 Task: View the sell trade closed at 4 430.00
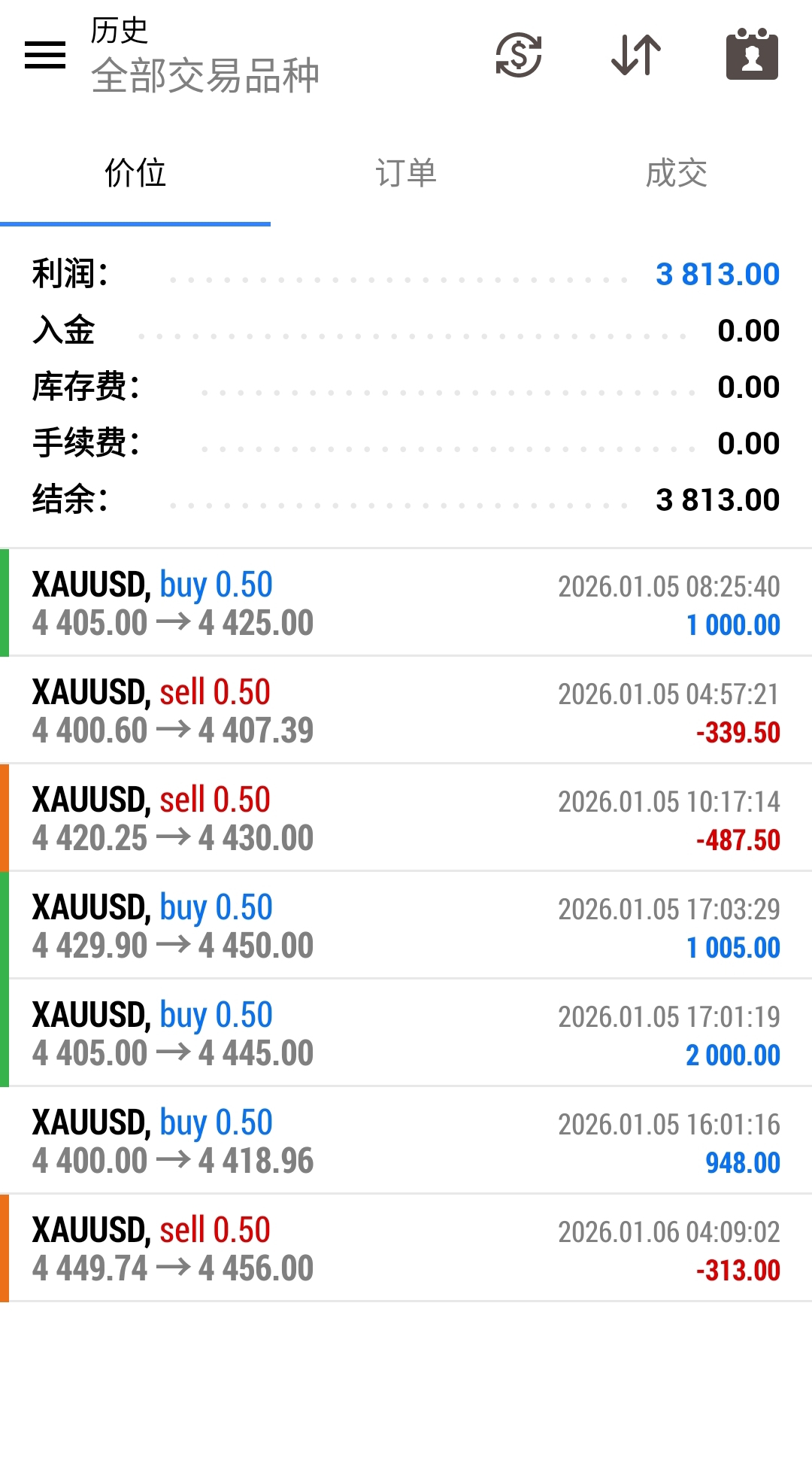pyautogui.click(x=406, y=819)
